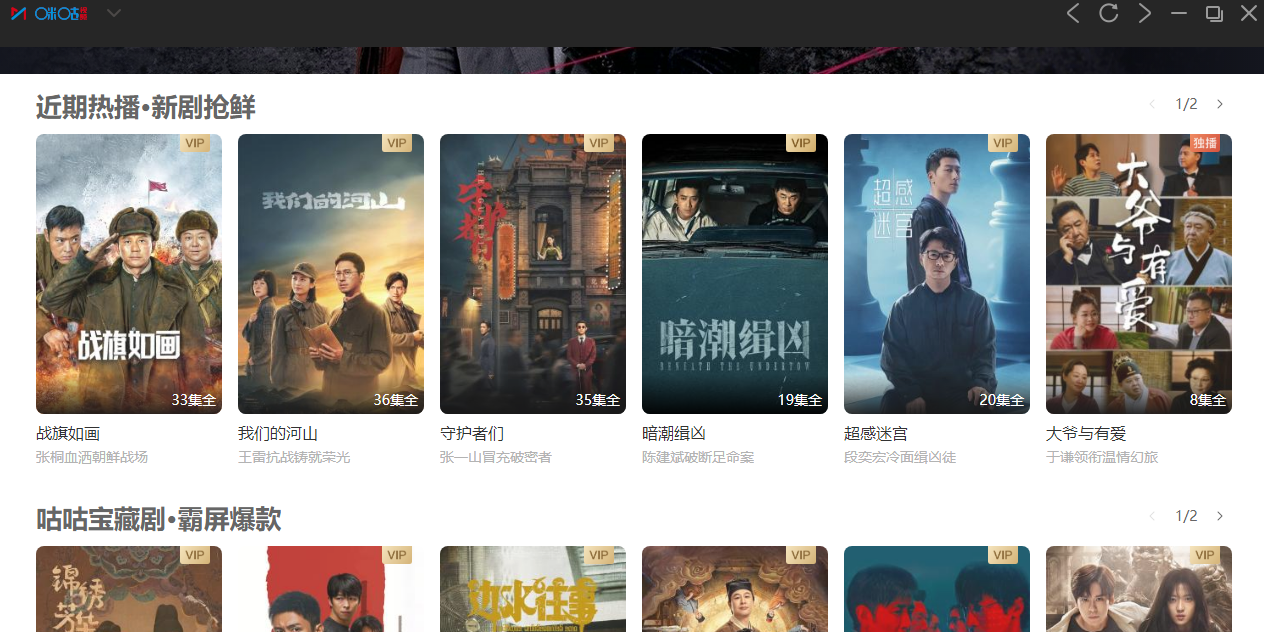The image size is (1264, 632).
Task: Maximize the app window
Action: point(1214,13)
